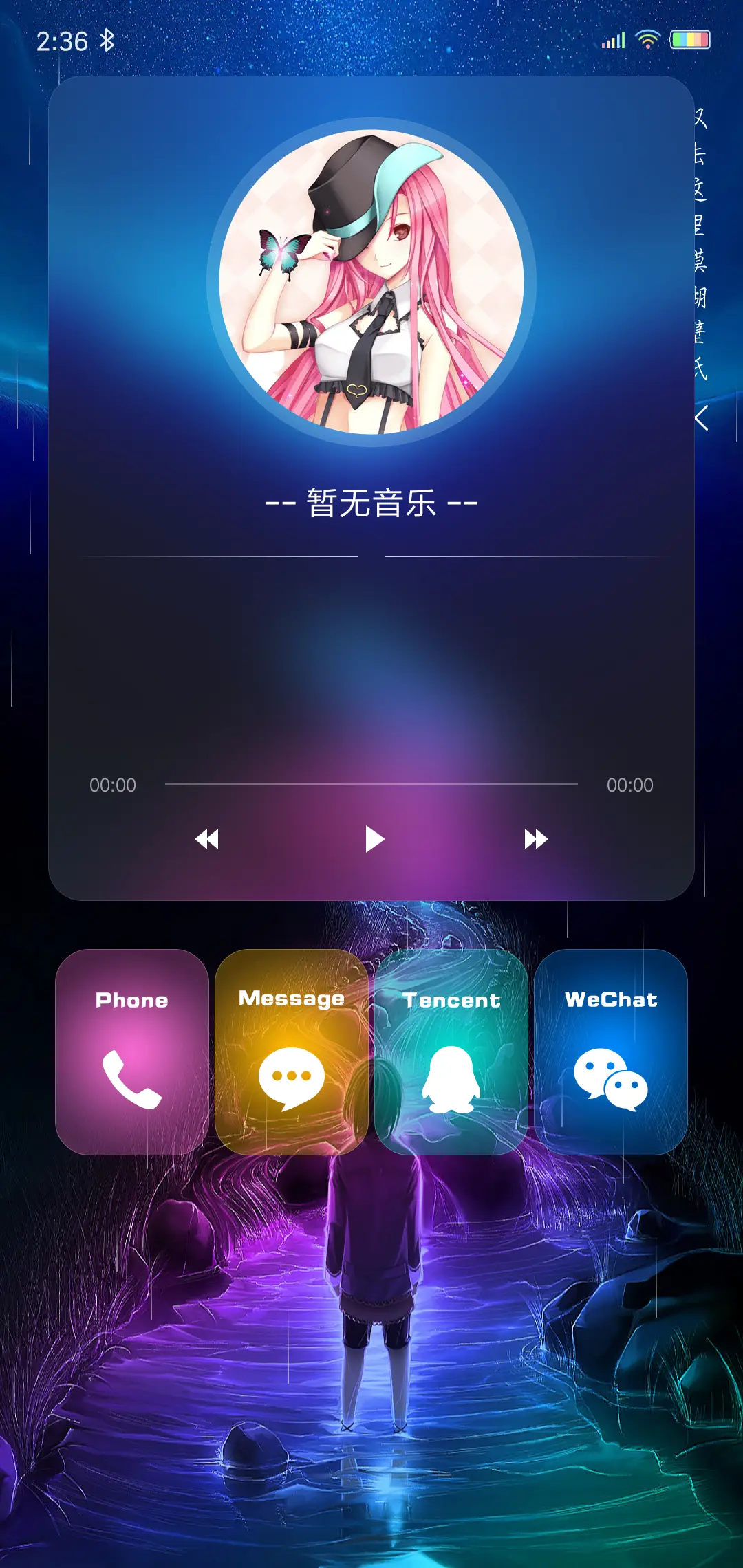This screenshot has height=1568, width=743.
Task: Open the Message chat bubble icon
Action: point(292,1075)
